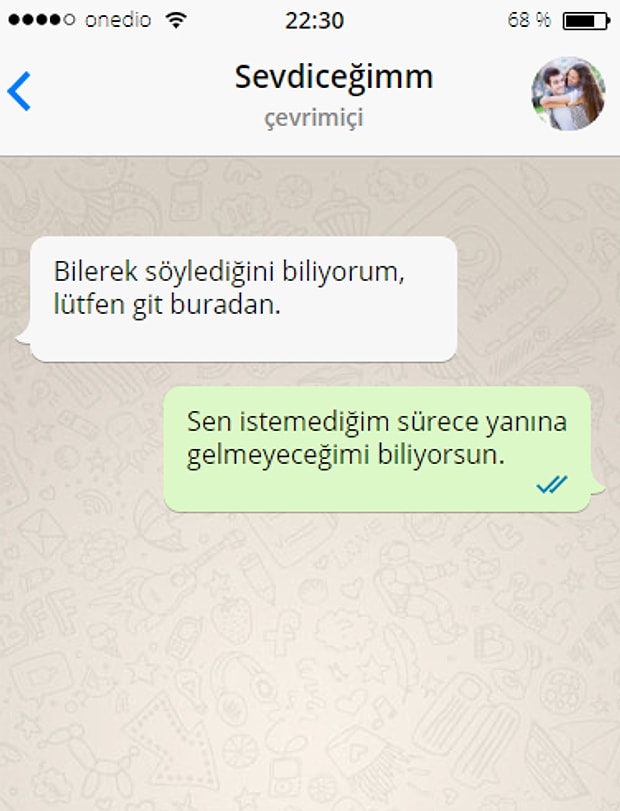Open Sevdiceğimm's profile picture
620x811 pixels.
point(567,94)
